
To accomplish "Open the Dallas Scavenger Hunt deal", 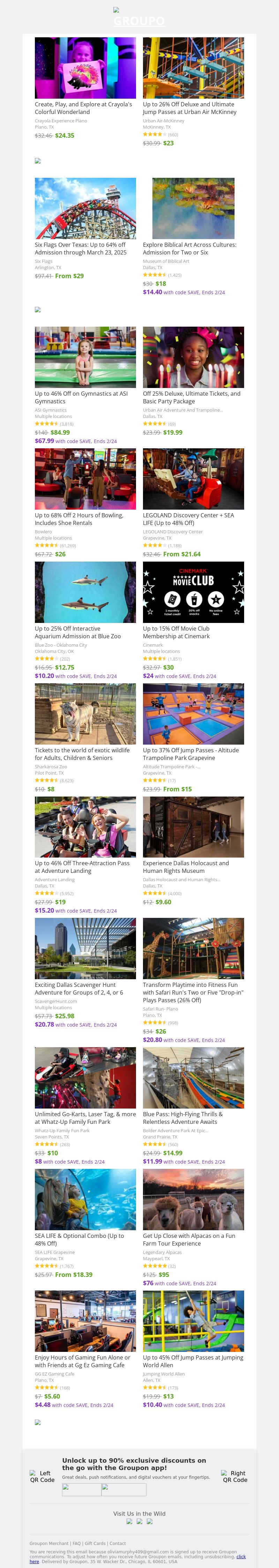I will (85, 948).
